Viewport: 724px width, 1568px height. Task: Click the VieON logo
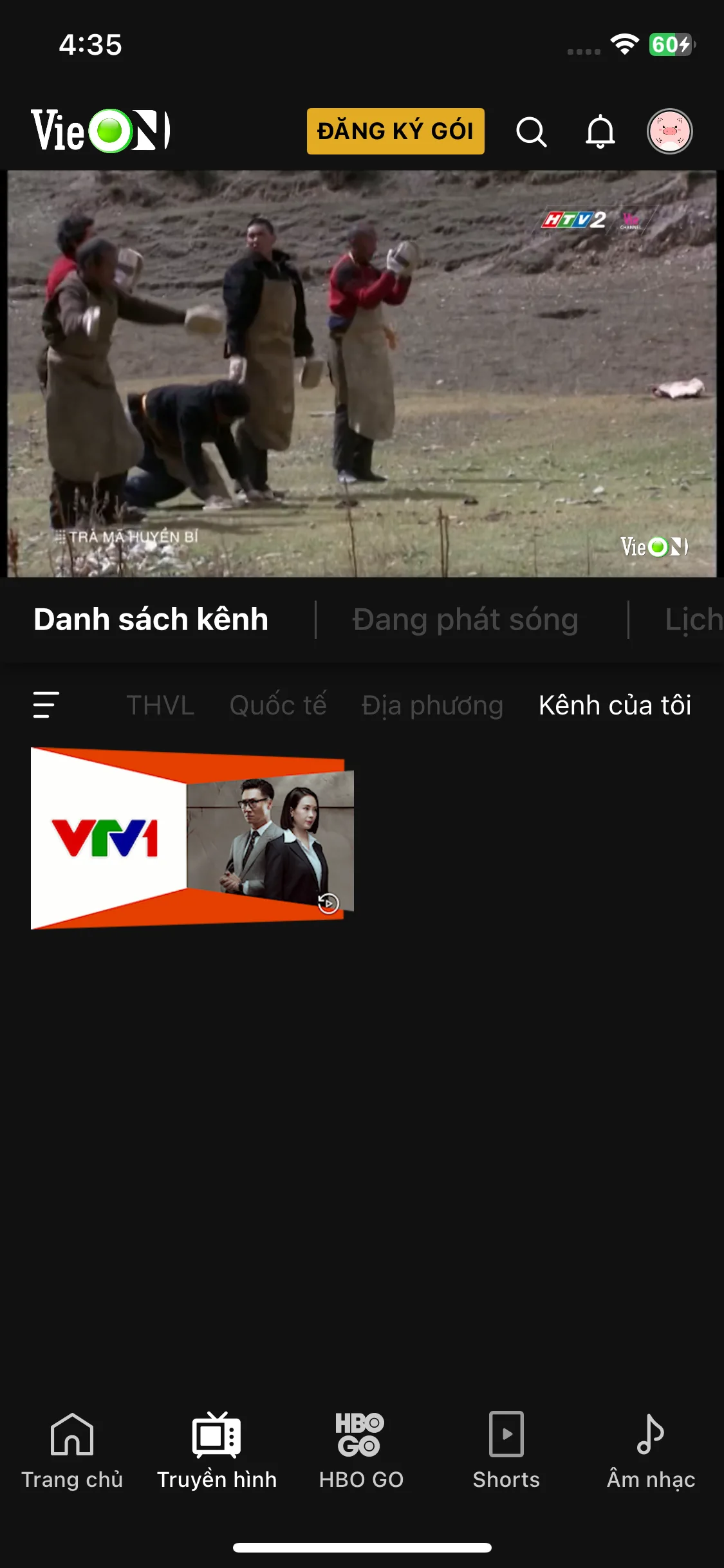[100, 131]
